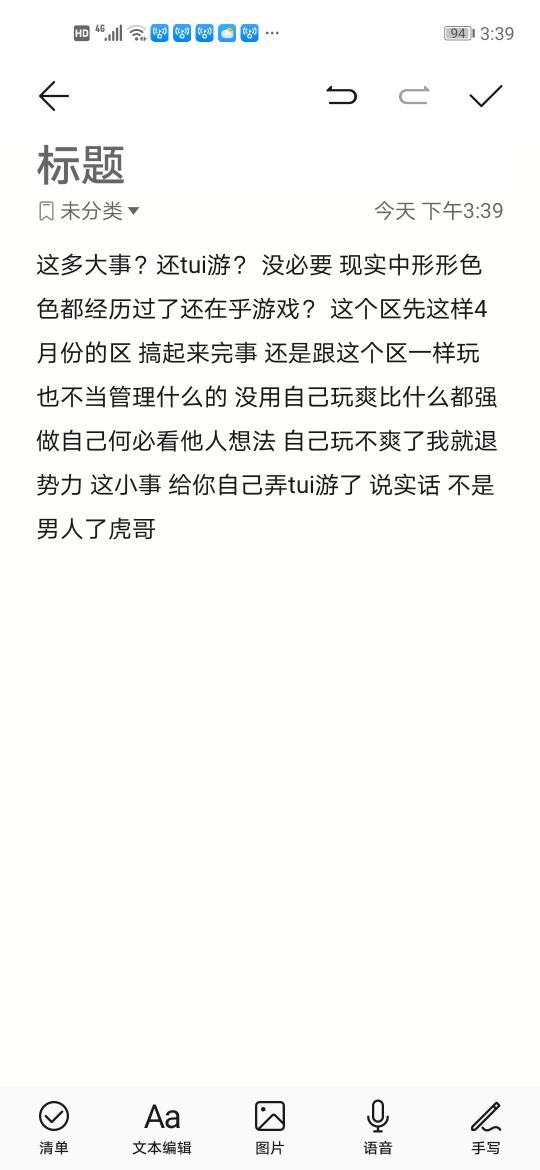The height and width of the screenshot is (1170, 540).
Task: Go back with the arrow icon
Action: coord(54,96)
